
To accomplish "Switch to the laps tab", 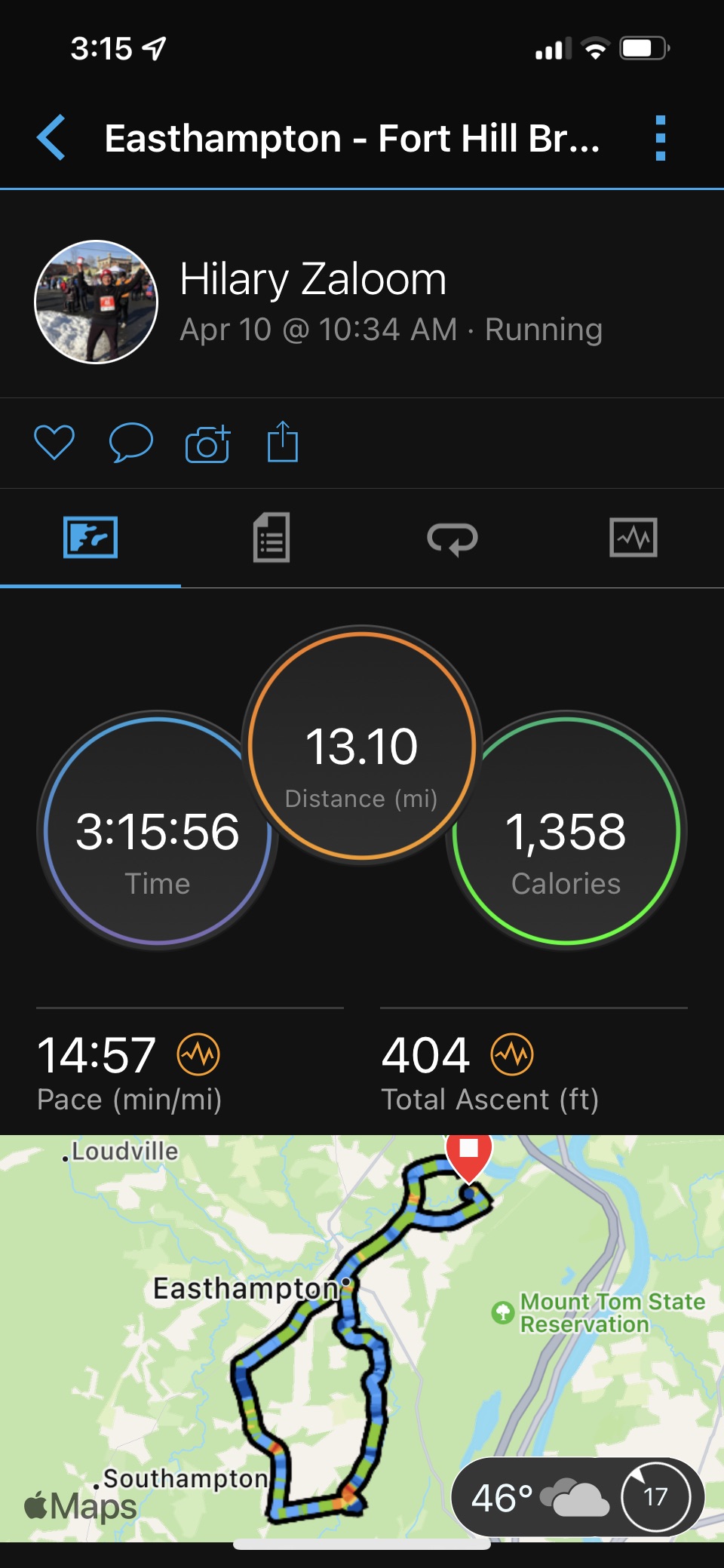I will pos(452,538).
